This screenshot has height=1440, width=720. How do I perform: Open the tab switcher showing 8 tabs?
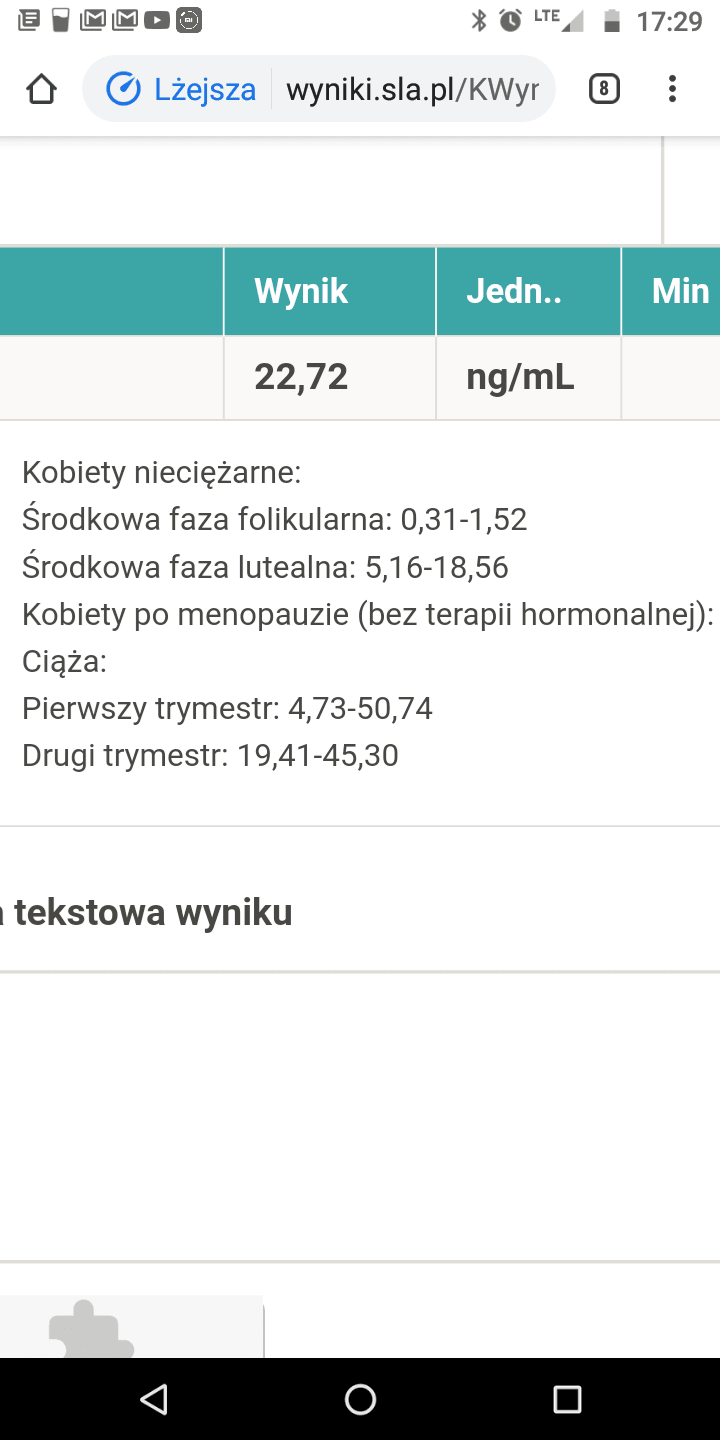pos(604,90)
